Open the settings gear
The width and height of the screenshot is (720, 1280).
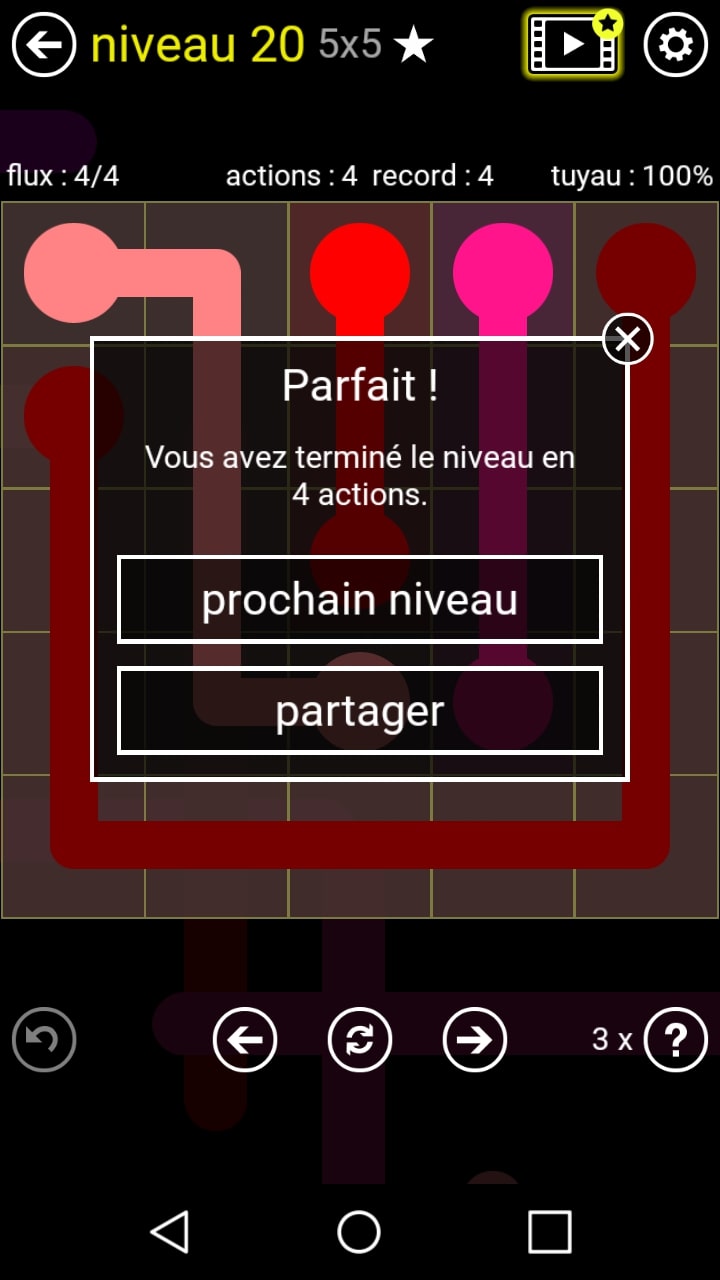click(676, 45)
